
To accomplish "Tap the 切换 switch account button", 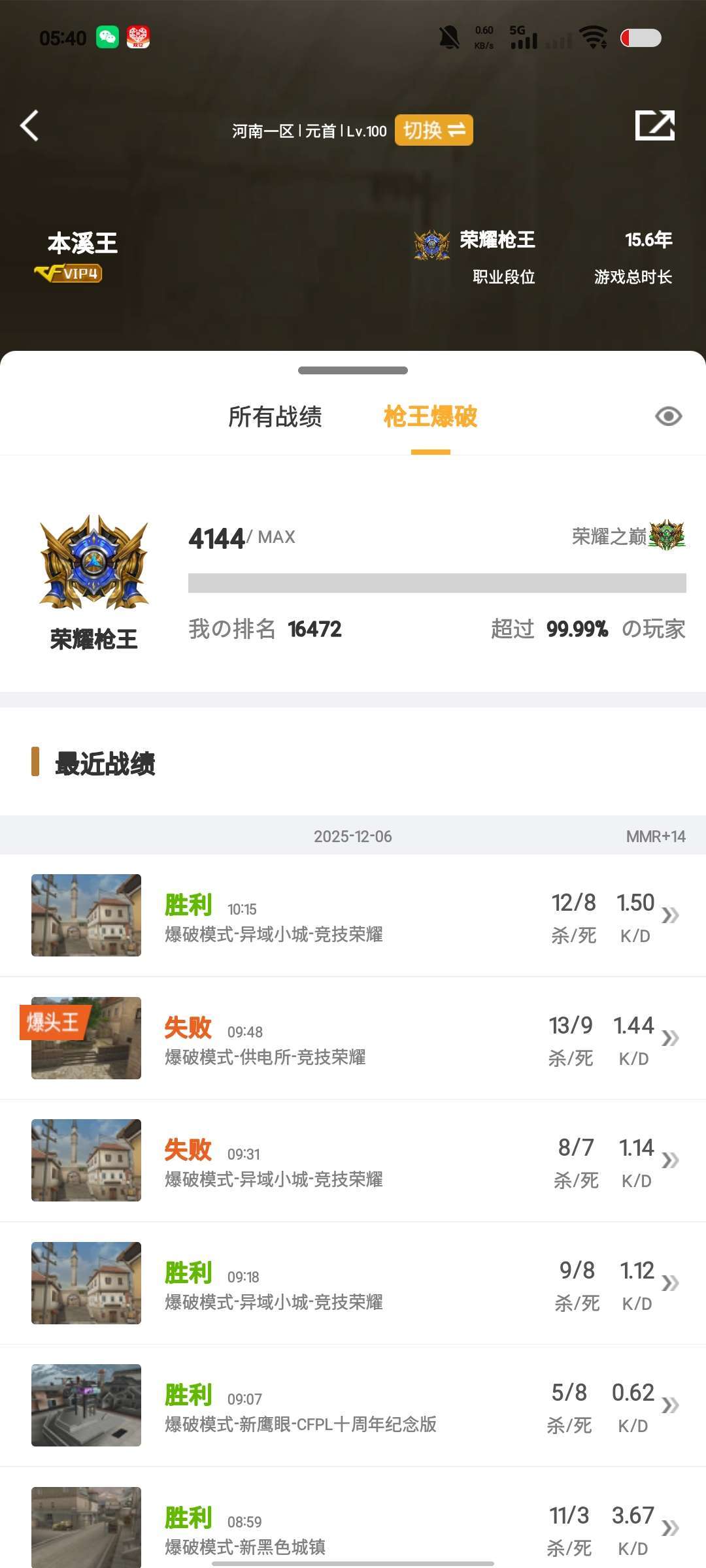I will (433, 130).
